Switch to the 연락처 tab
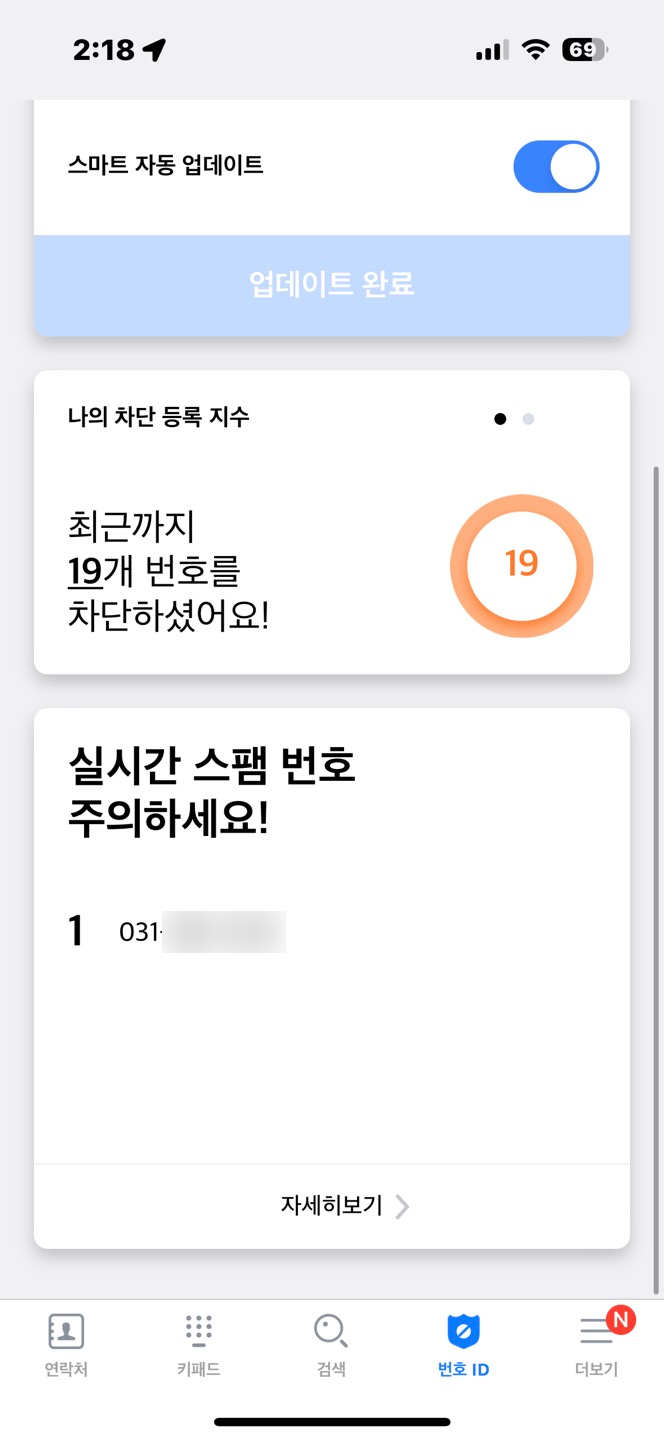 66,1347
